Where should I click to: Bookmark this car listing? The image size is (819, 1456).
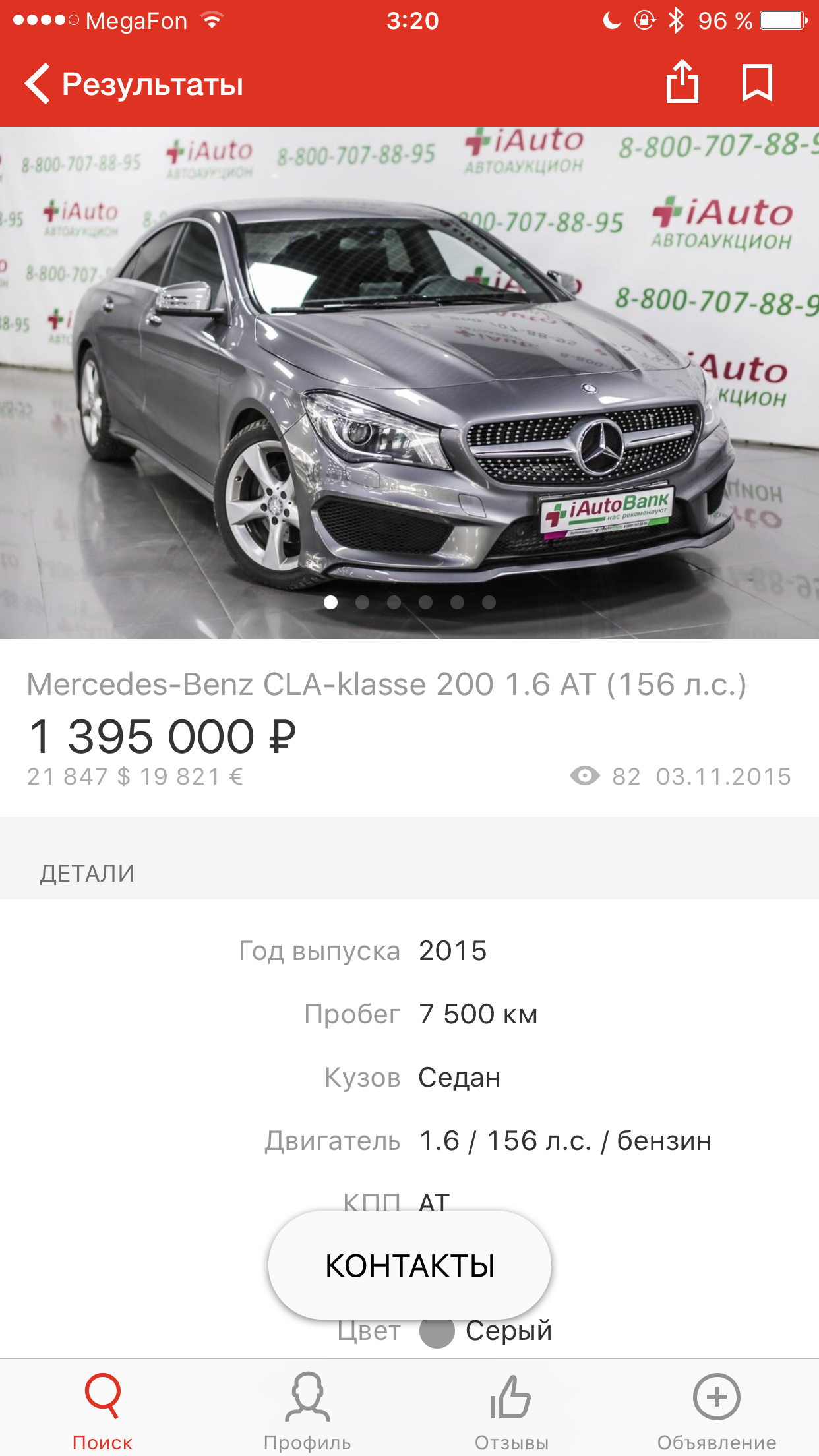coord(757,82)
